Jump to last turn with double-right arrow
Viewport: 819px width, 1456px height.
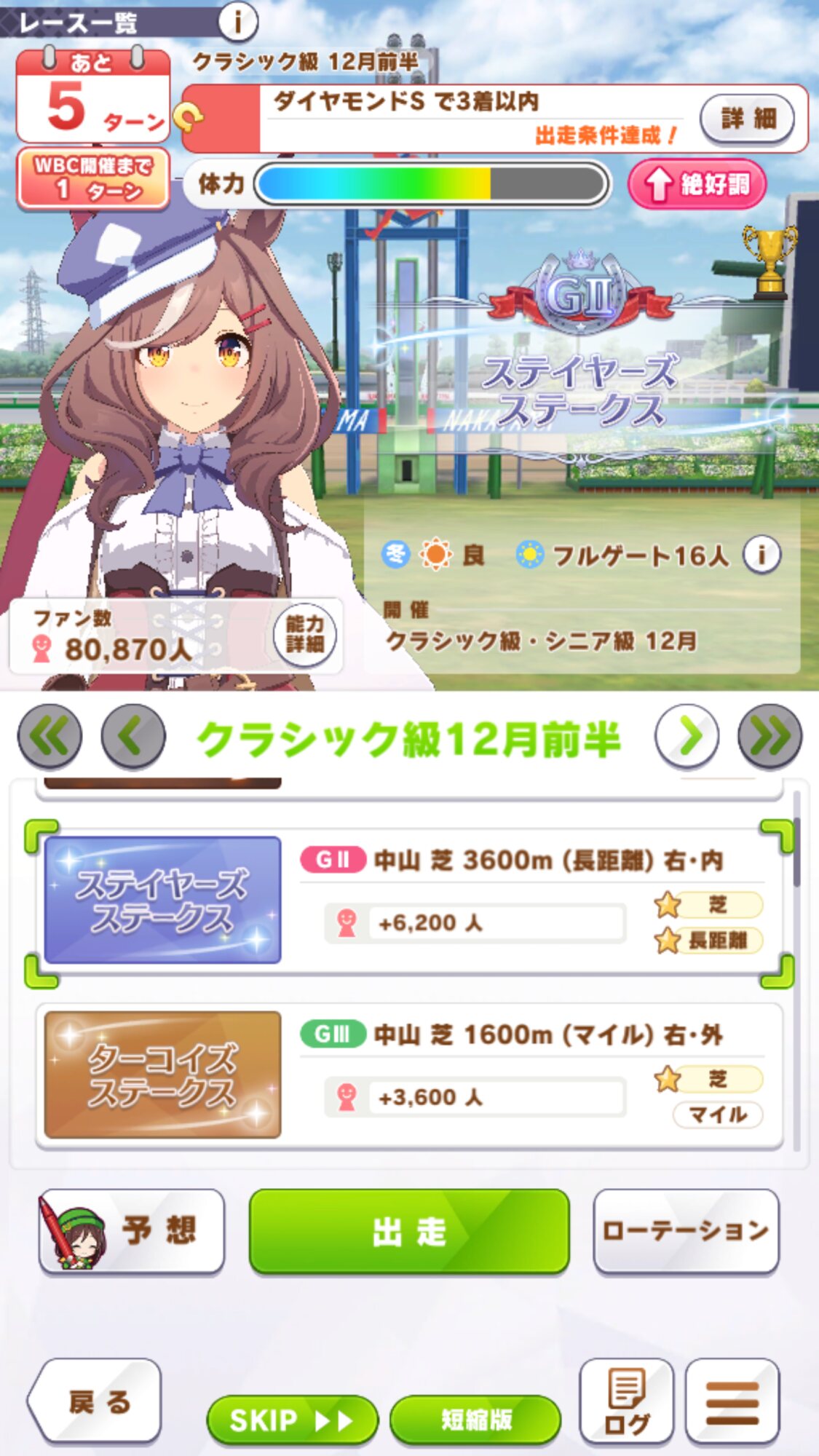pos(769,737)
